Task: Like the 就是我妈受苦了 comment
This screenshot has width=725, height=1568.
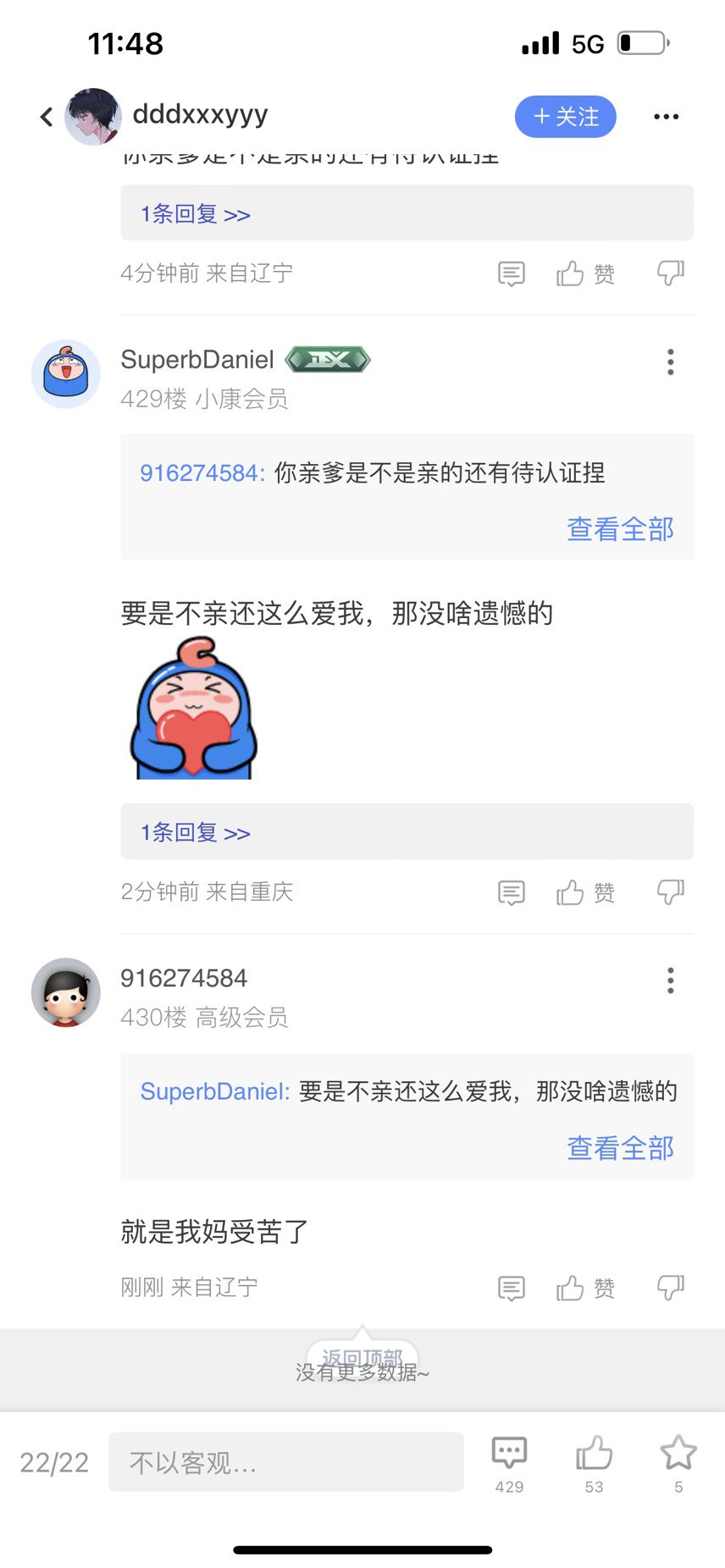Action: pos(585,1288)
